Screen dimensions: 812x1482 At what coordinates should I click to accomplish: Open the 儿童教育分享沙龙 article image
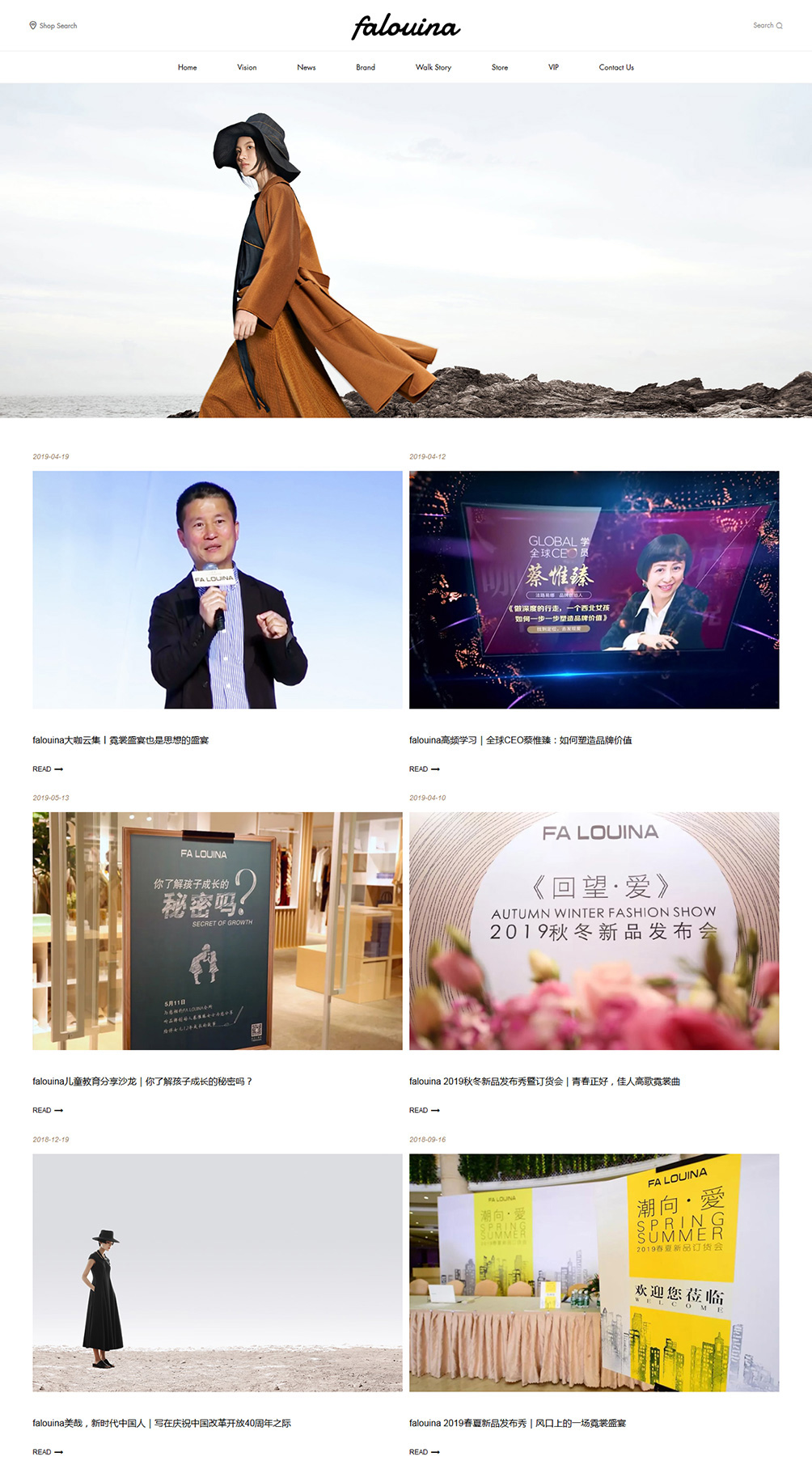pyautogui.click(x=217, y=931)
